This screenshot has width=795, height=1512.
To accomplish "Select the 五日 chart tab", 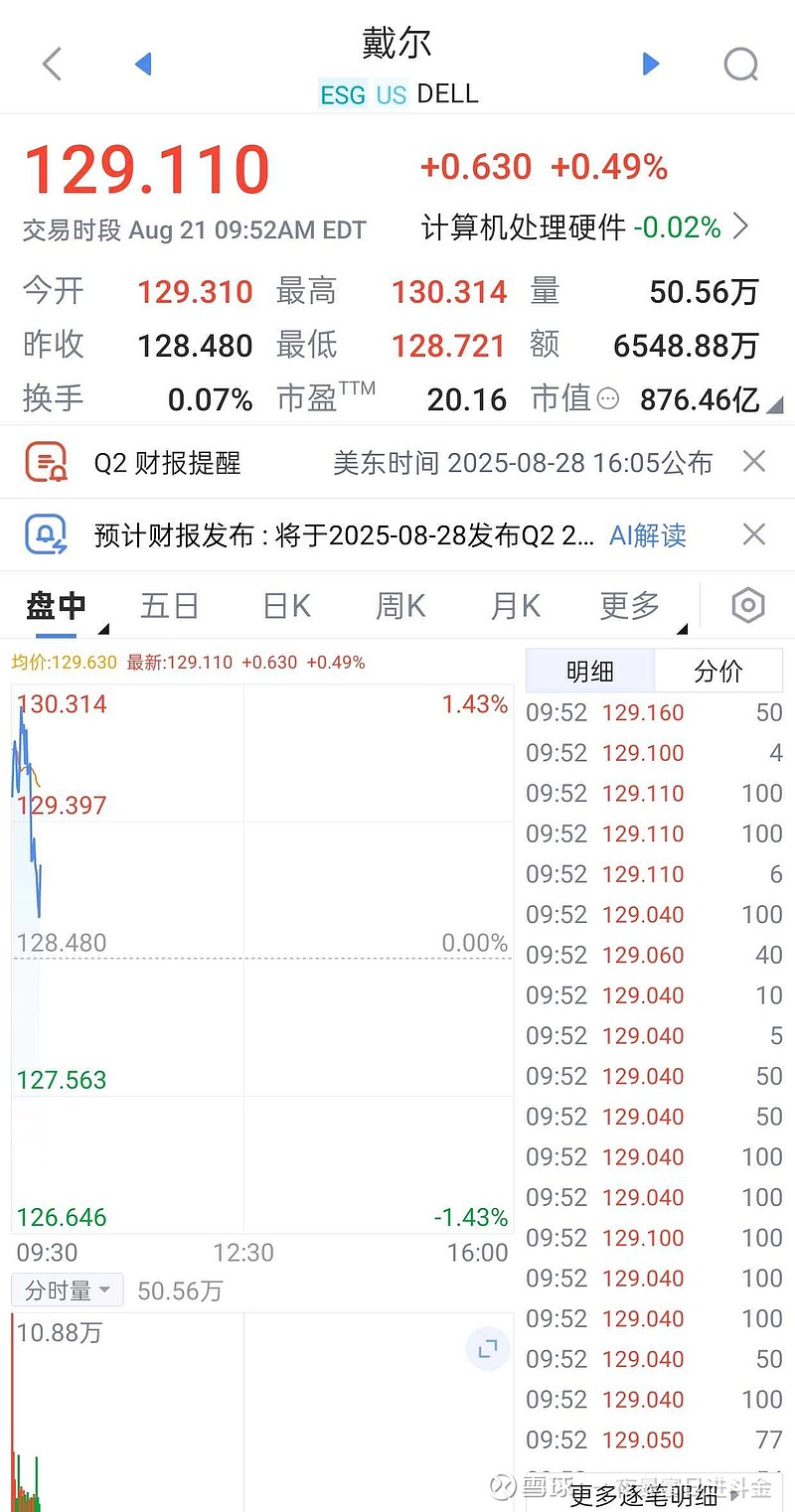I will 170,605.
